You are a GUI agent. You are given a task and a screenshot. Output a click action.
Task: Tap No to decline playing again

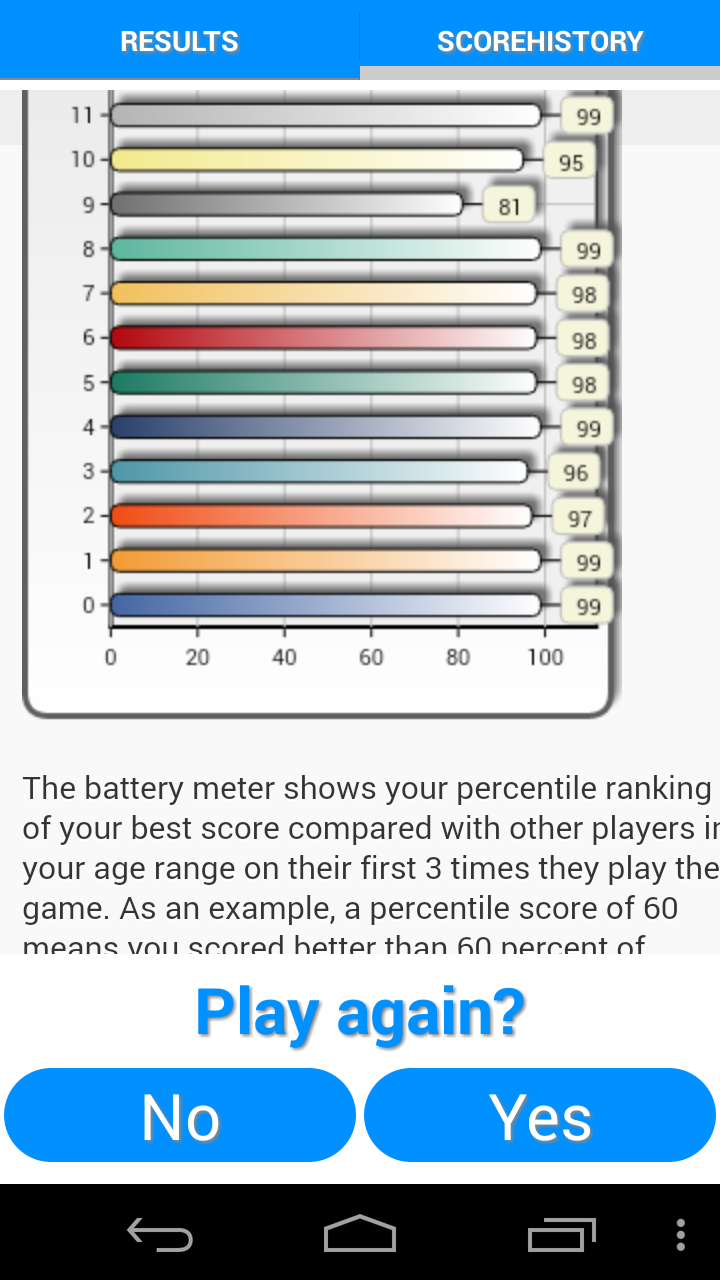pyautogui.click(x=180, y=1116)
